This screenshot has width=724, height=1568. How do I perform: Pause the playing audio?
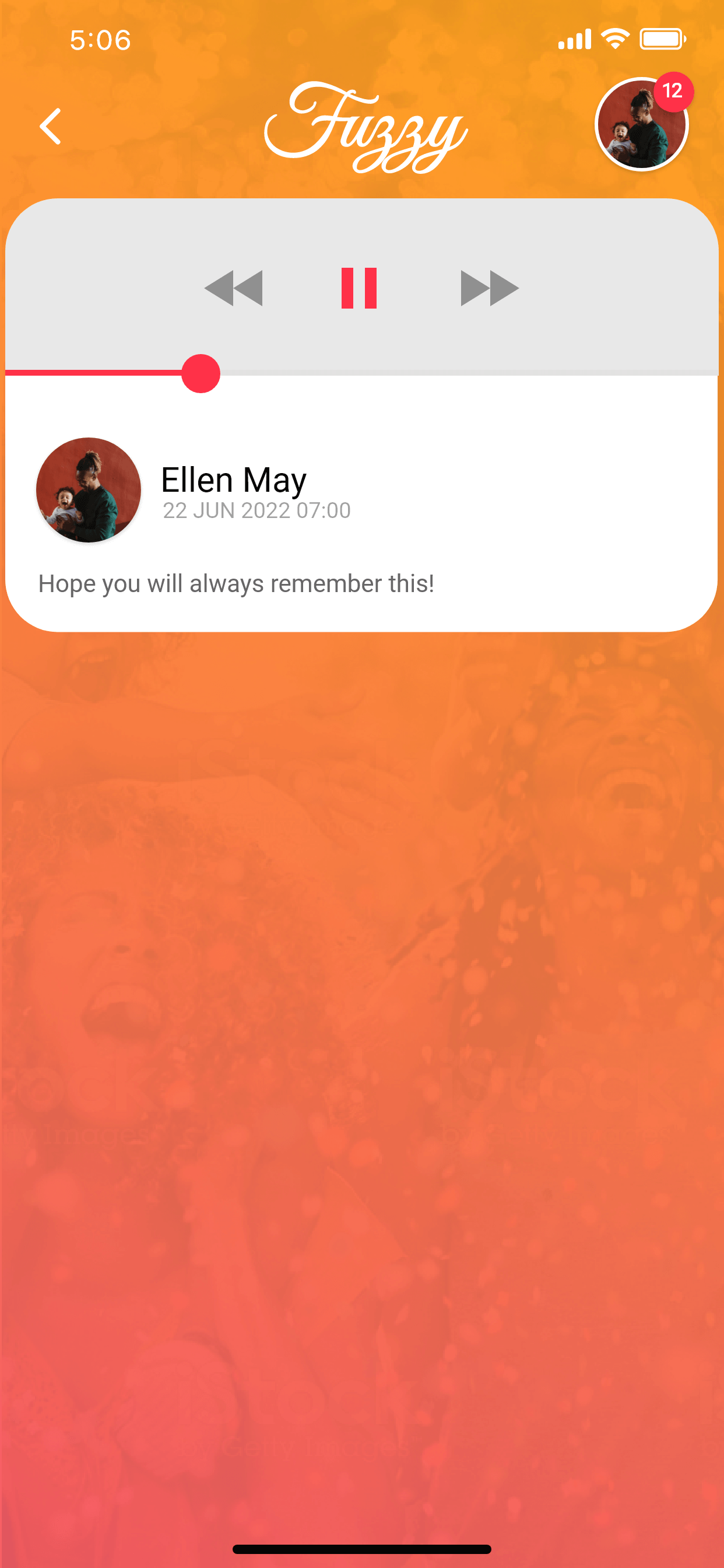[x=359, y=288]
